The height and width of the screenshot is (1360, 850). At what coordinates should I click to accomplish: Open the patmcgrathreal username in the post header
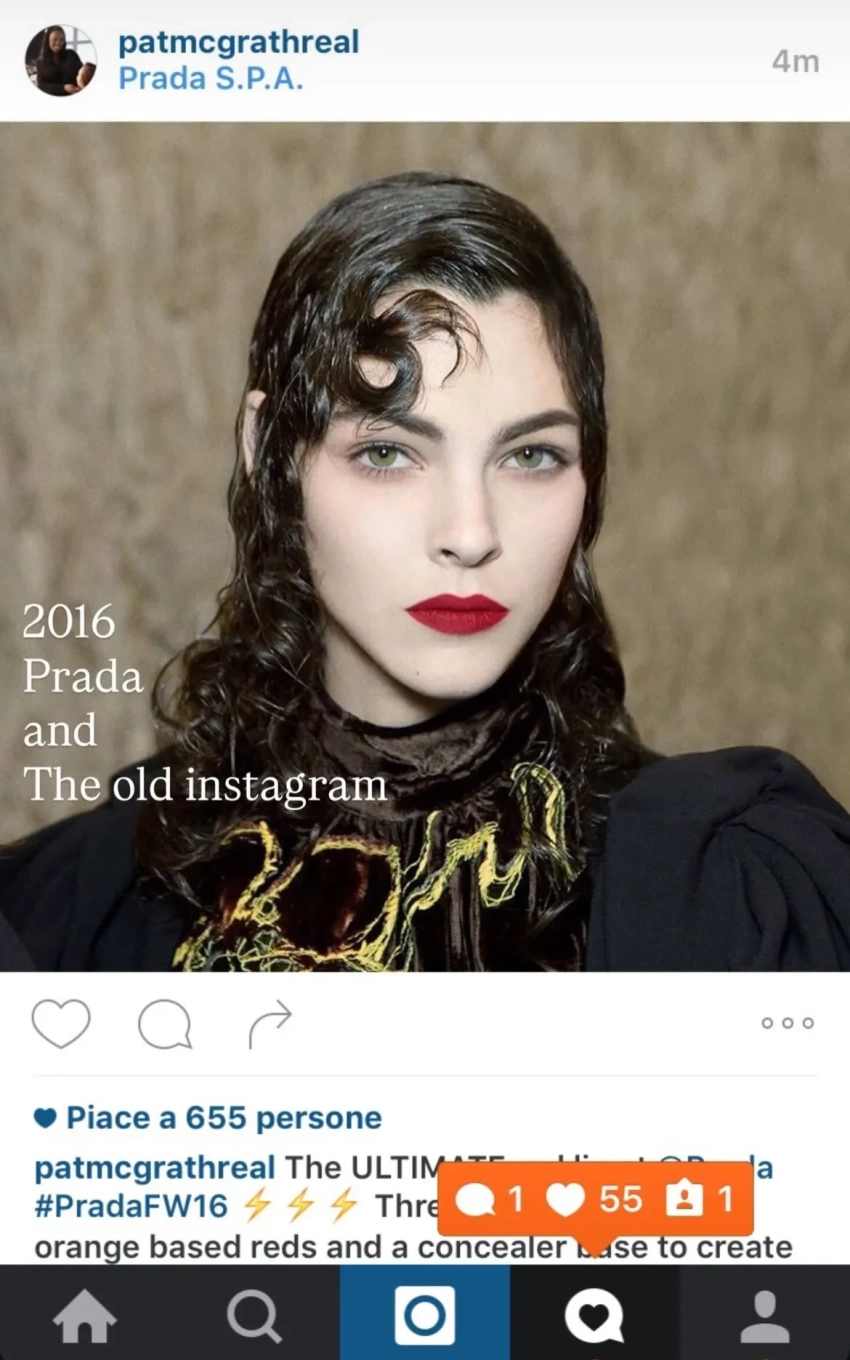pyautogui.click(x=238, y=43)
